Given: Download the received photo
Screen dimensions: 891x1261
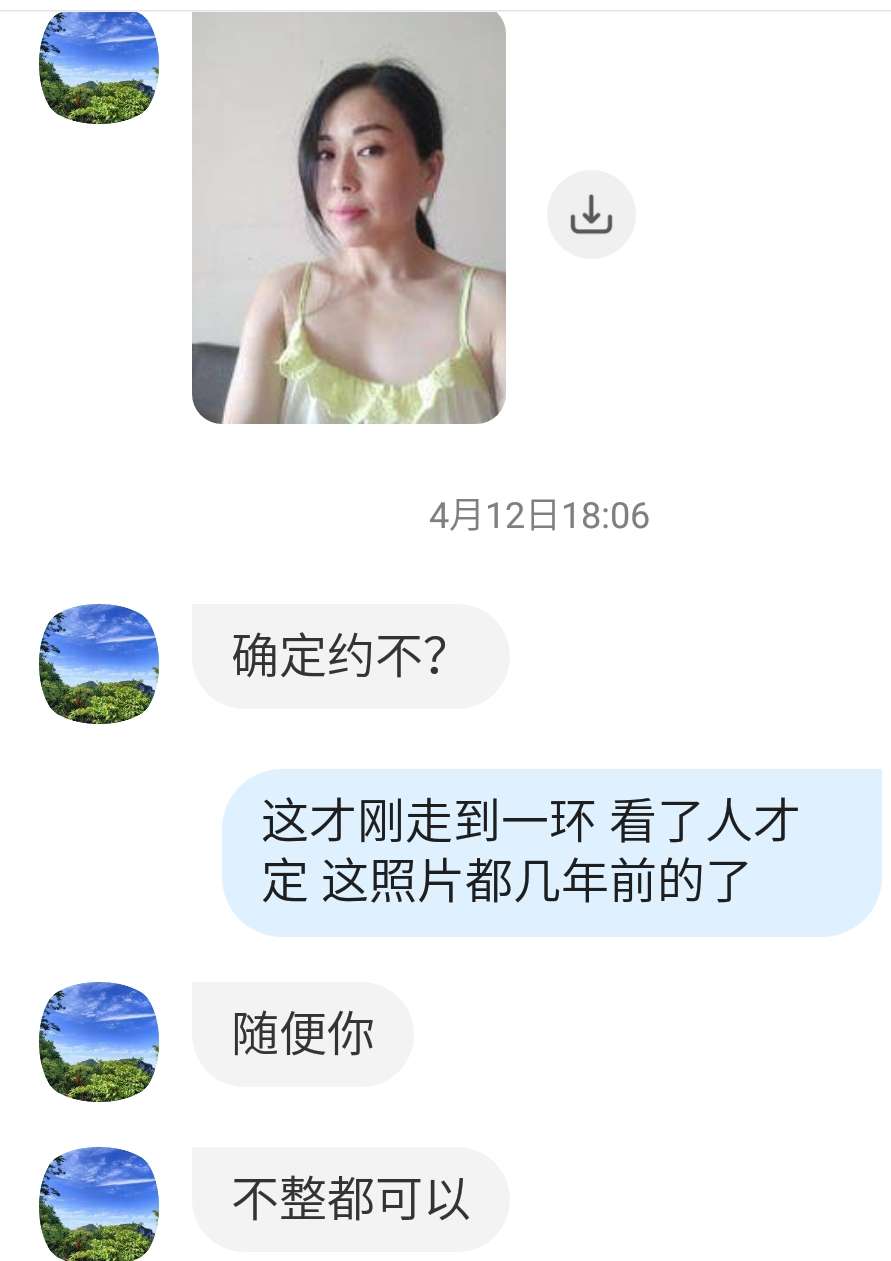Looking at the screenshot, I should pyautogui.click(x=591, y=214).
